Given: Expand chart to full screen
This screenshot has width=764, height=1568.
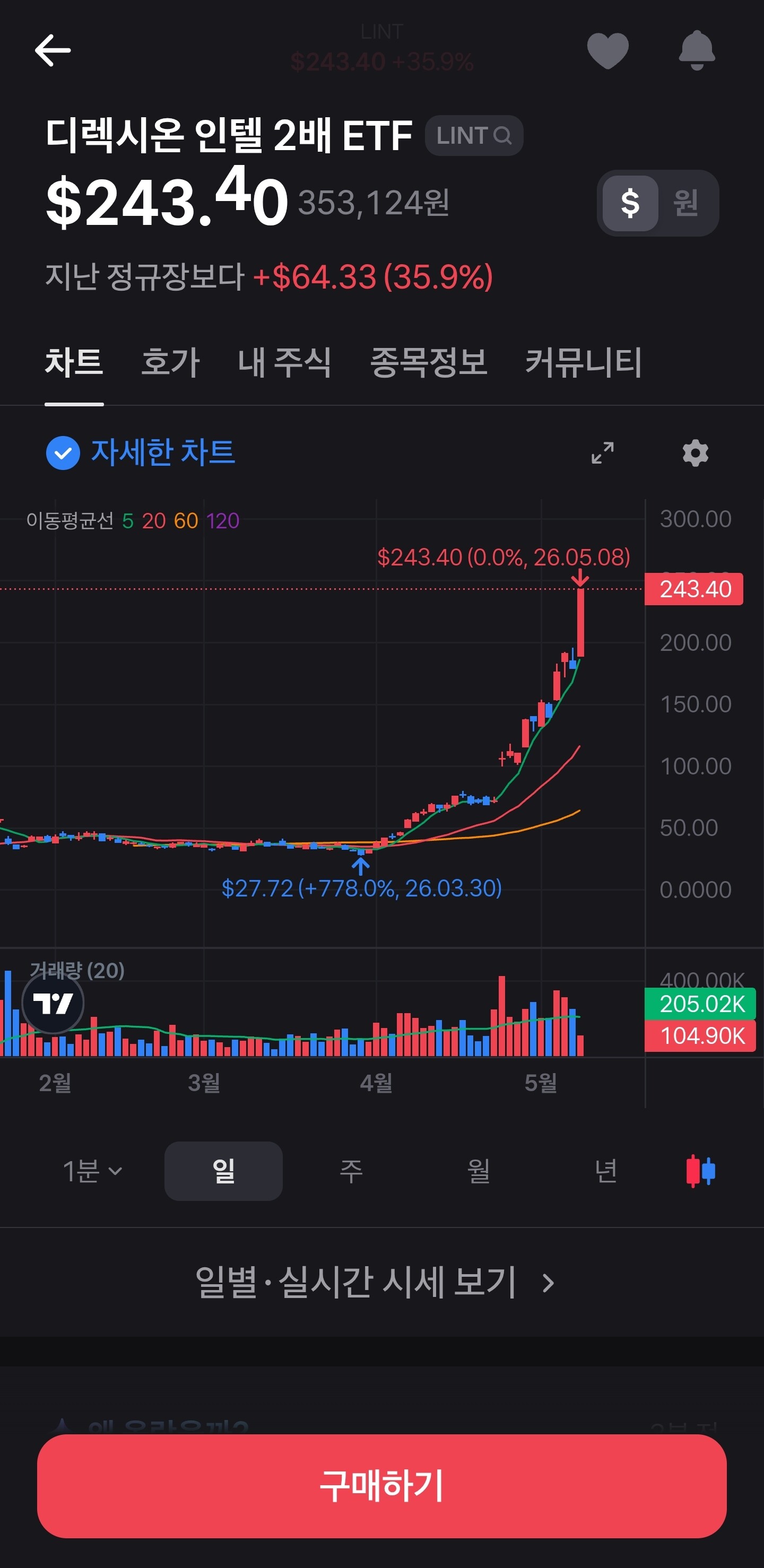Looking at the screenshot, I should tap(603, 453).
